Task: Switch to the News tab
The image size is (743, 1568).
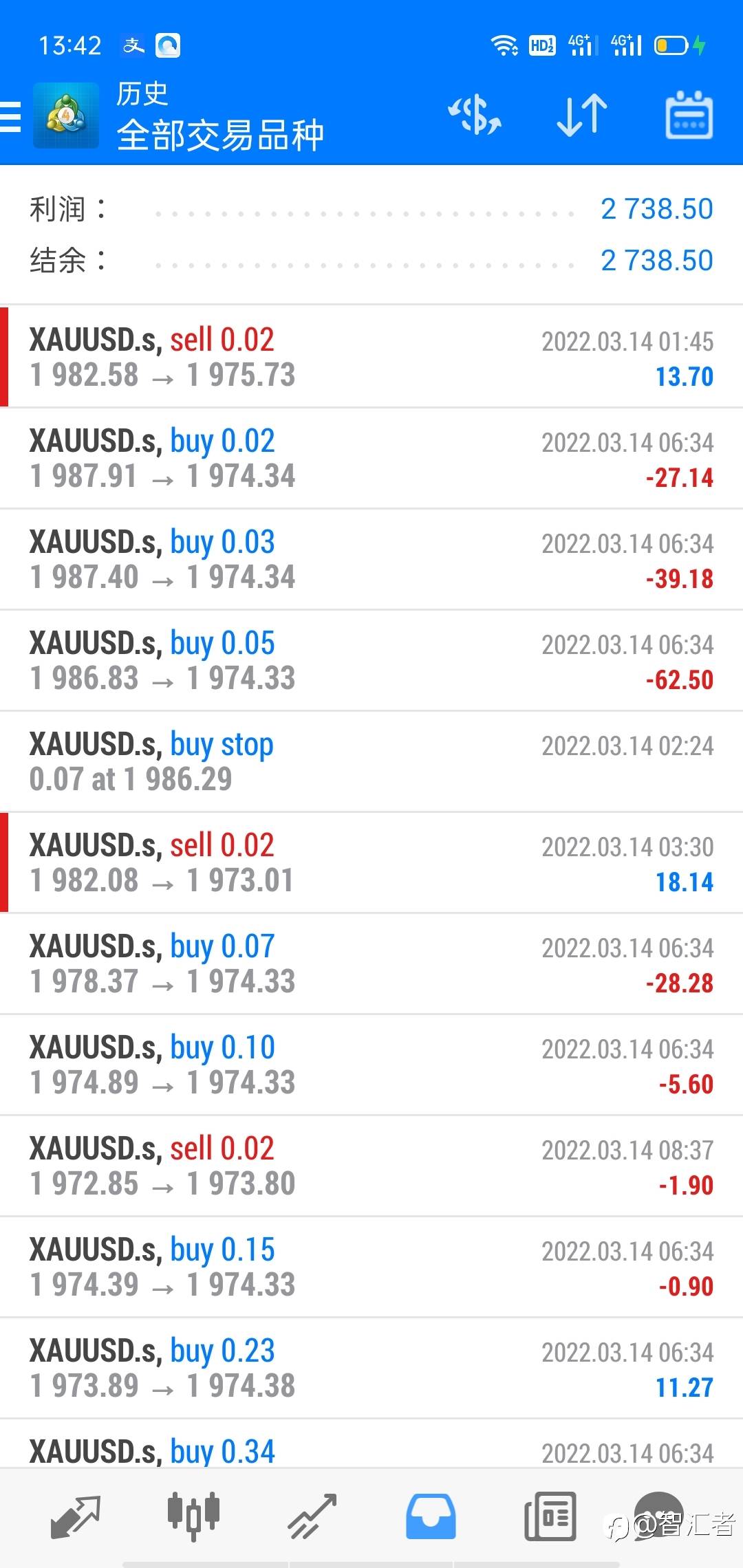Action: click(550, 1516)
